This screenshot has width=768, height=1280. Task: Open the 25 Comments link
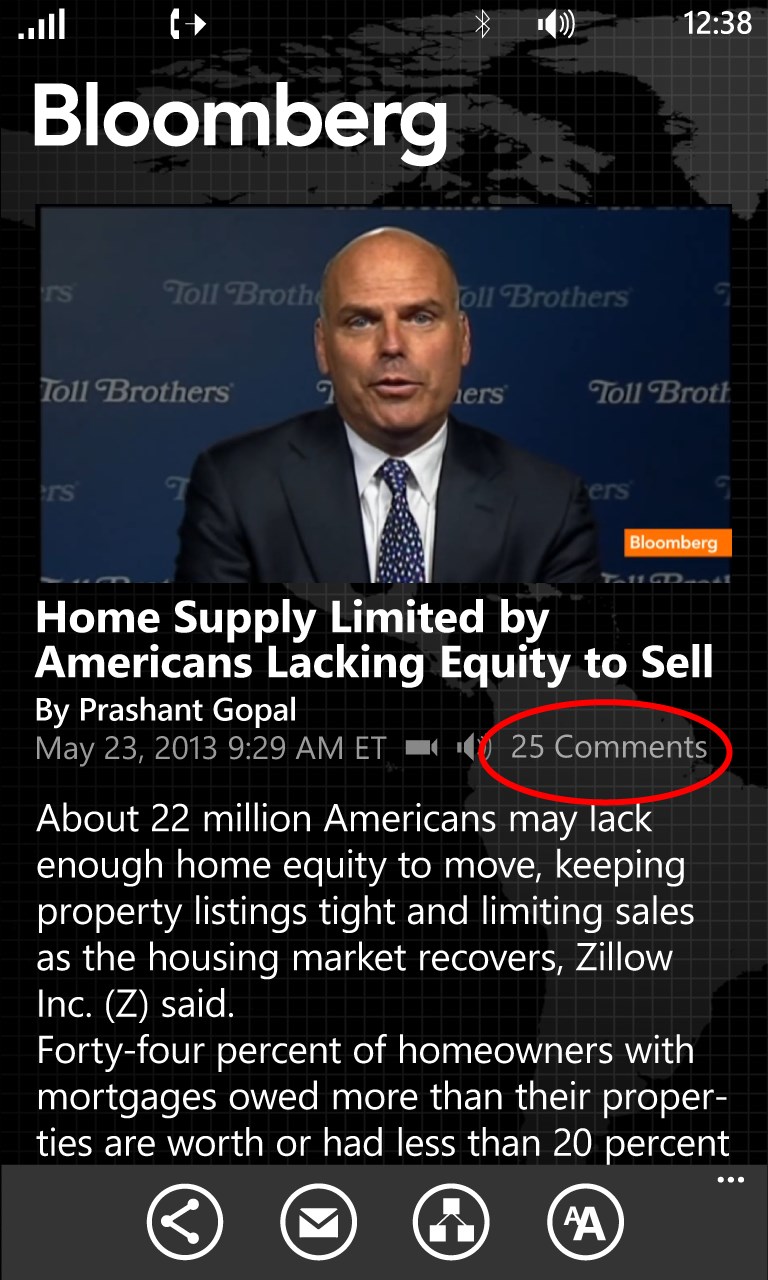[x=608, y=747]
